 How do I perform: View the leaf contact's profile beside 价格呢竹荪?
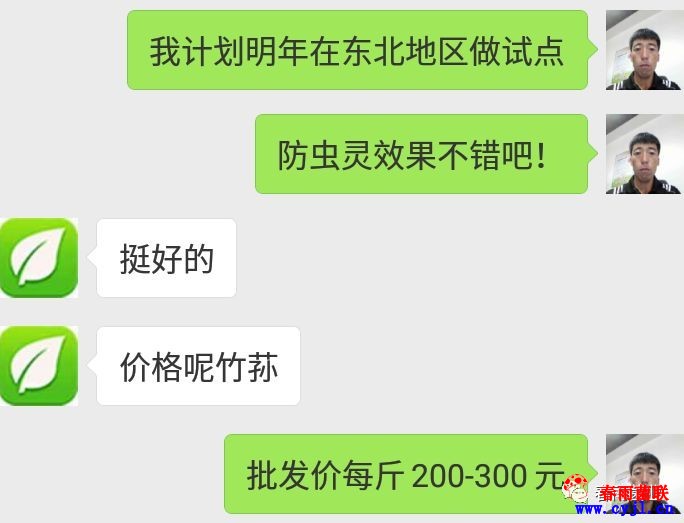pos(39,366)
